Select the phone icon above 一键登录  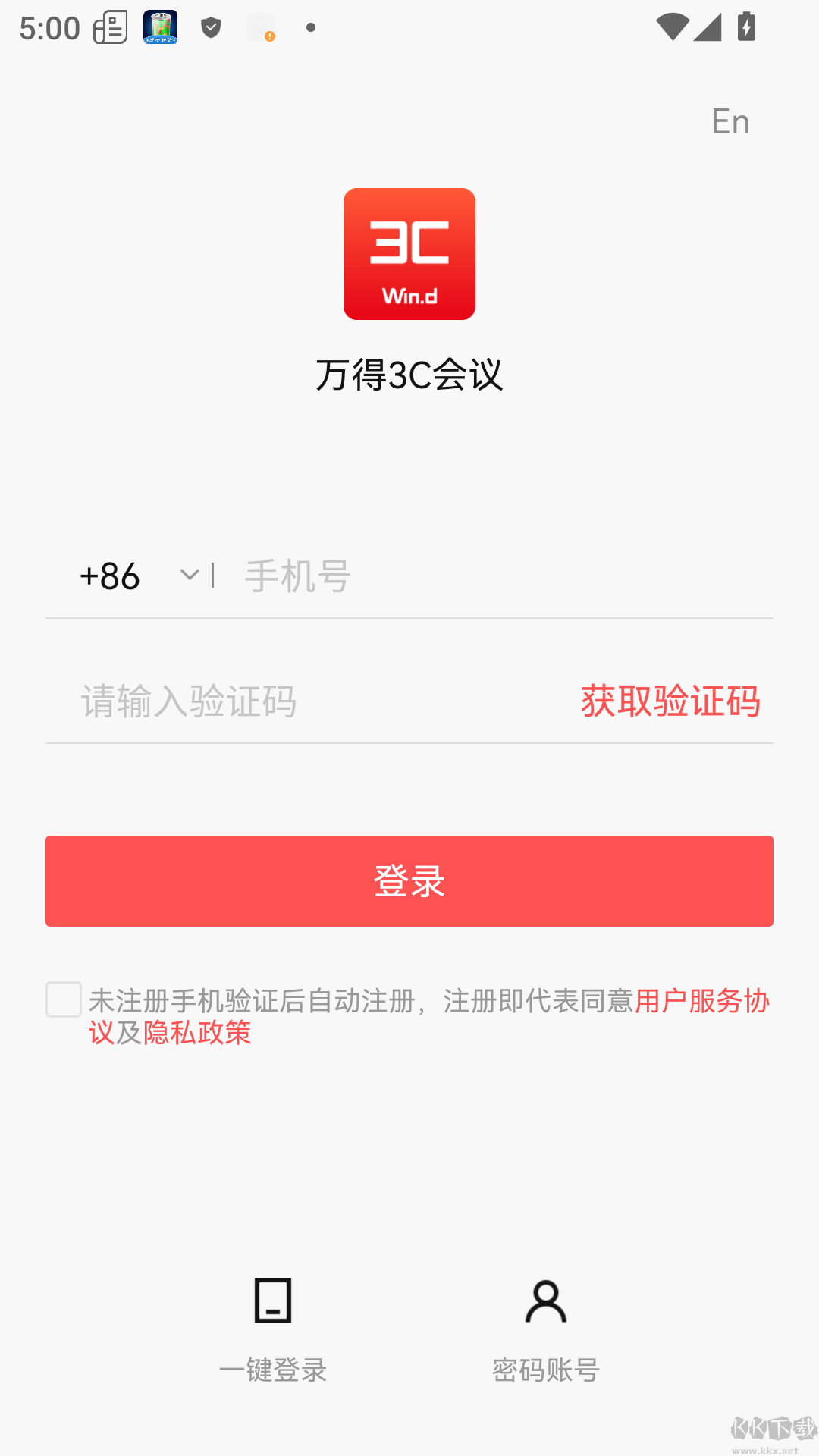click(273, 1300)
